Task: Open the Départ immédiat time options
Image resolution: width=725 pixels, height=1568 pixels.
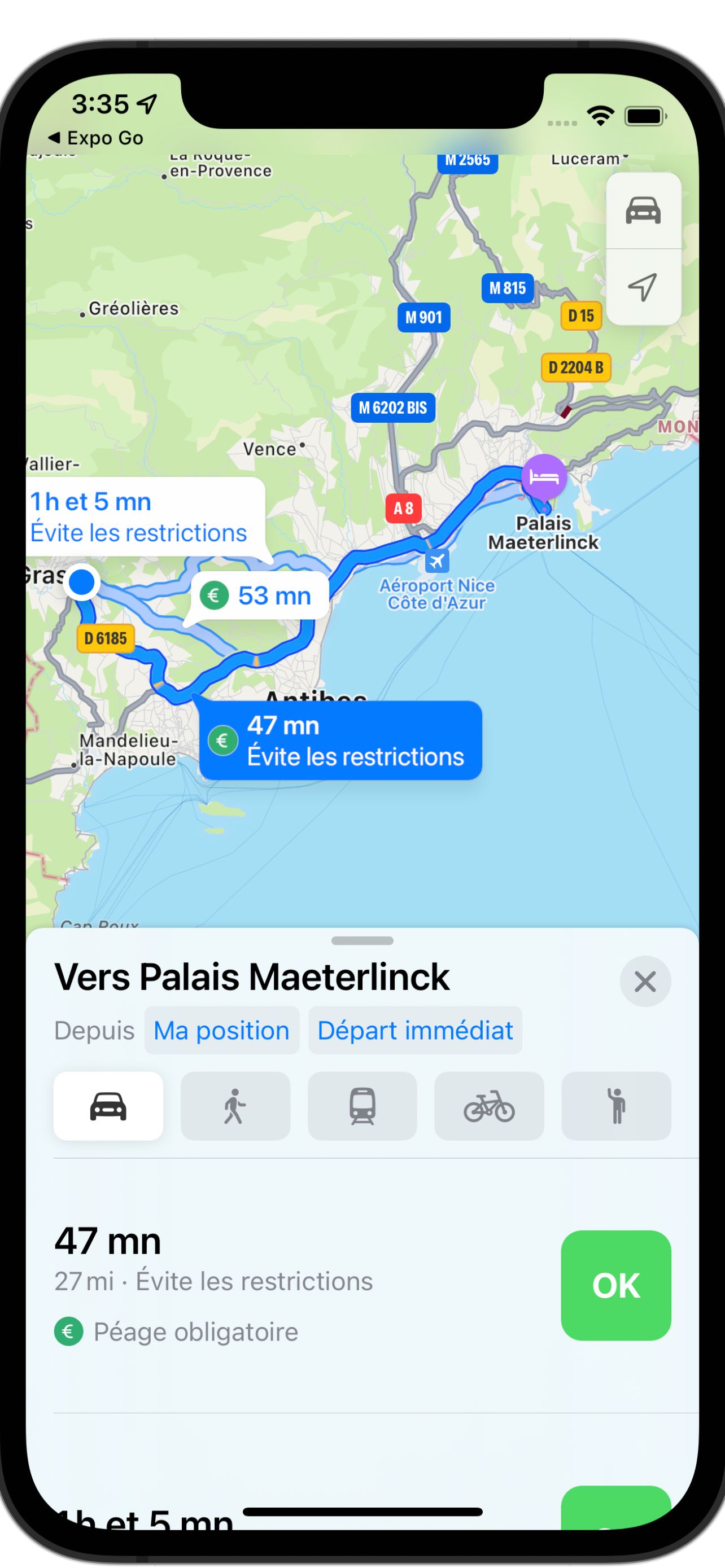Action: click(414, 1031)
